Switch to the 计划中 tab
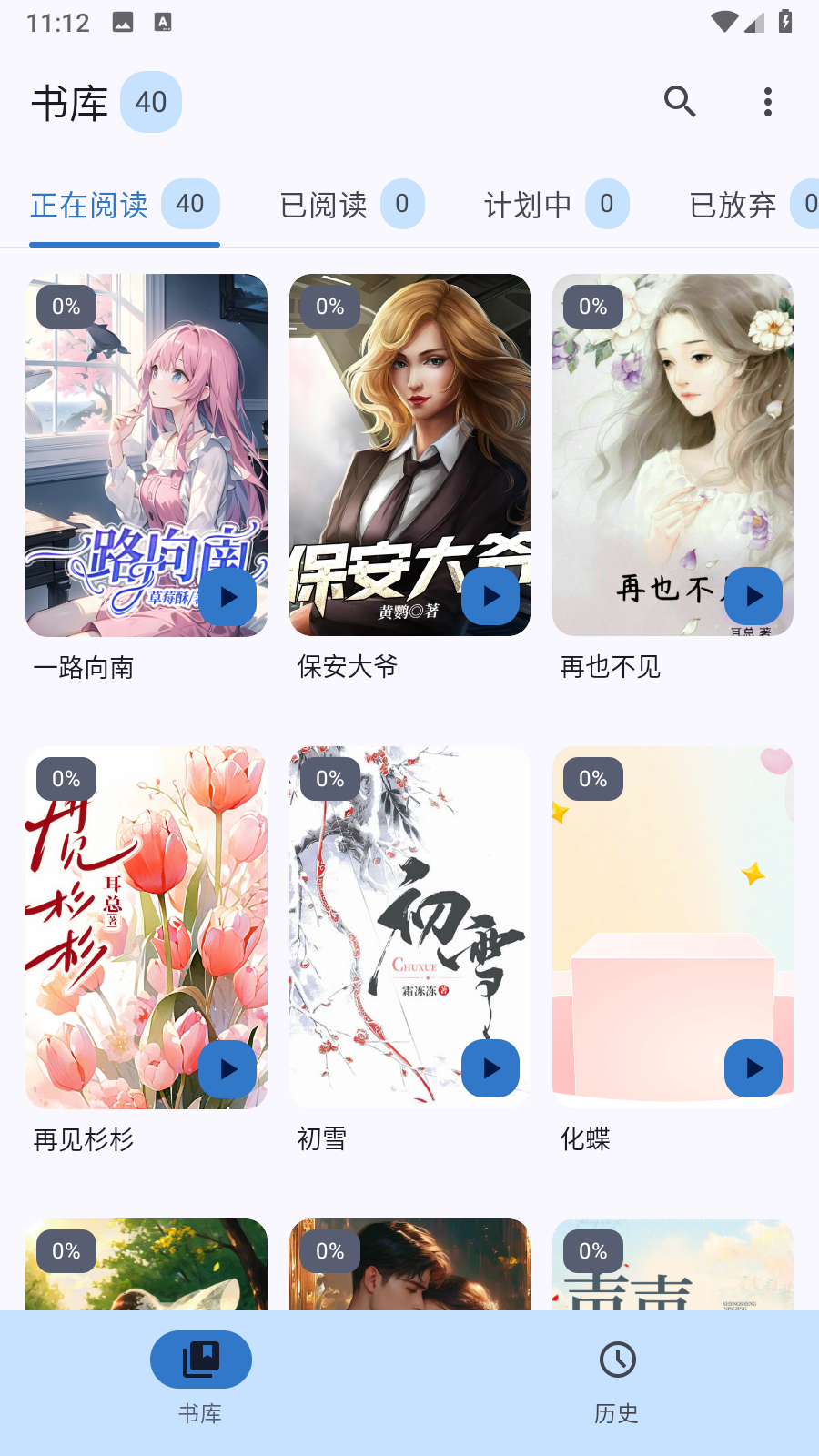 pyautogui.click(x=556, y=205)
